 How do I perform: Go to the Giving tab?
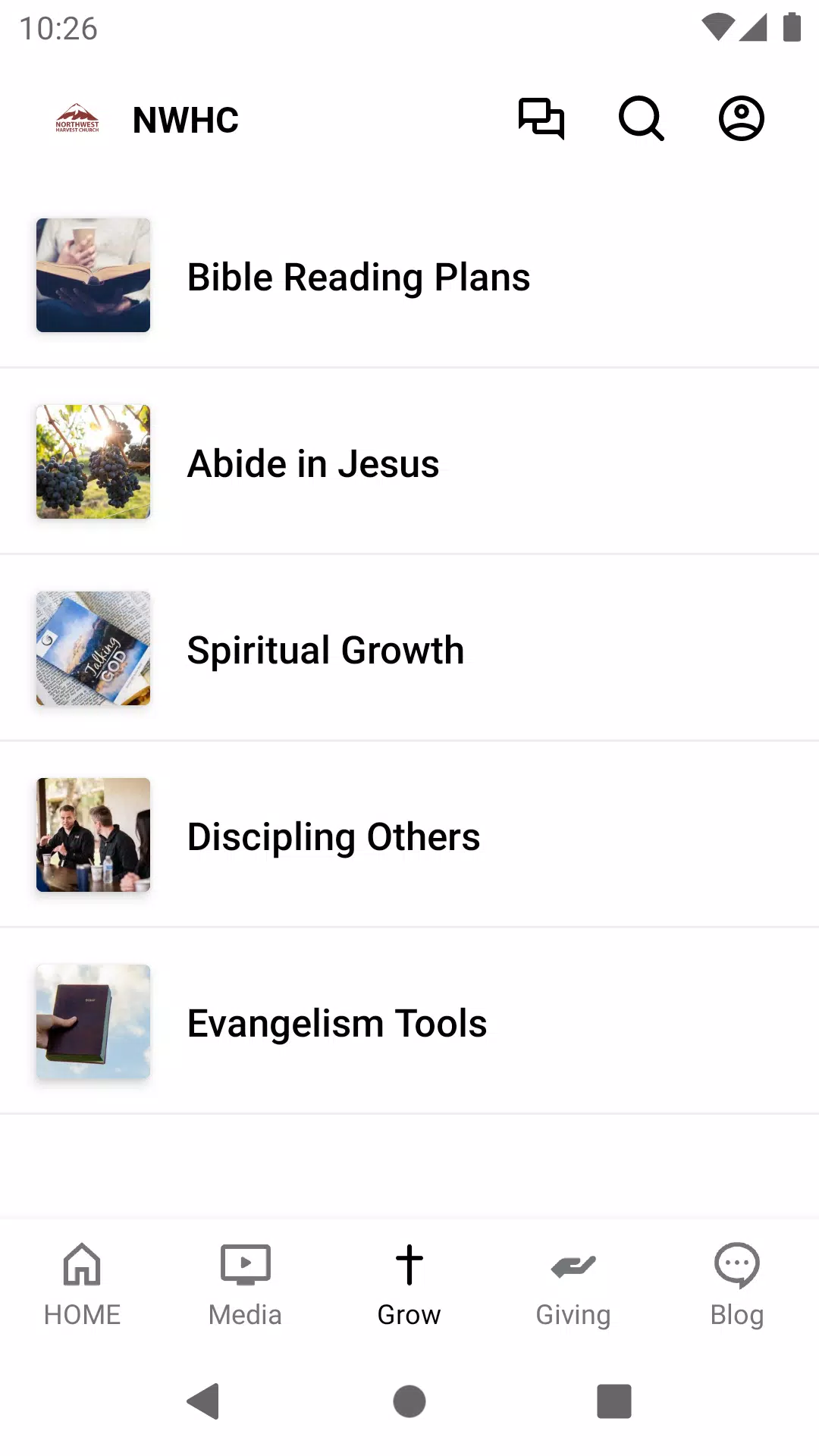coord(573,1285)
